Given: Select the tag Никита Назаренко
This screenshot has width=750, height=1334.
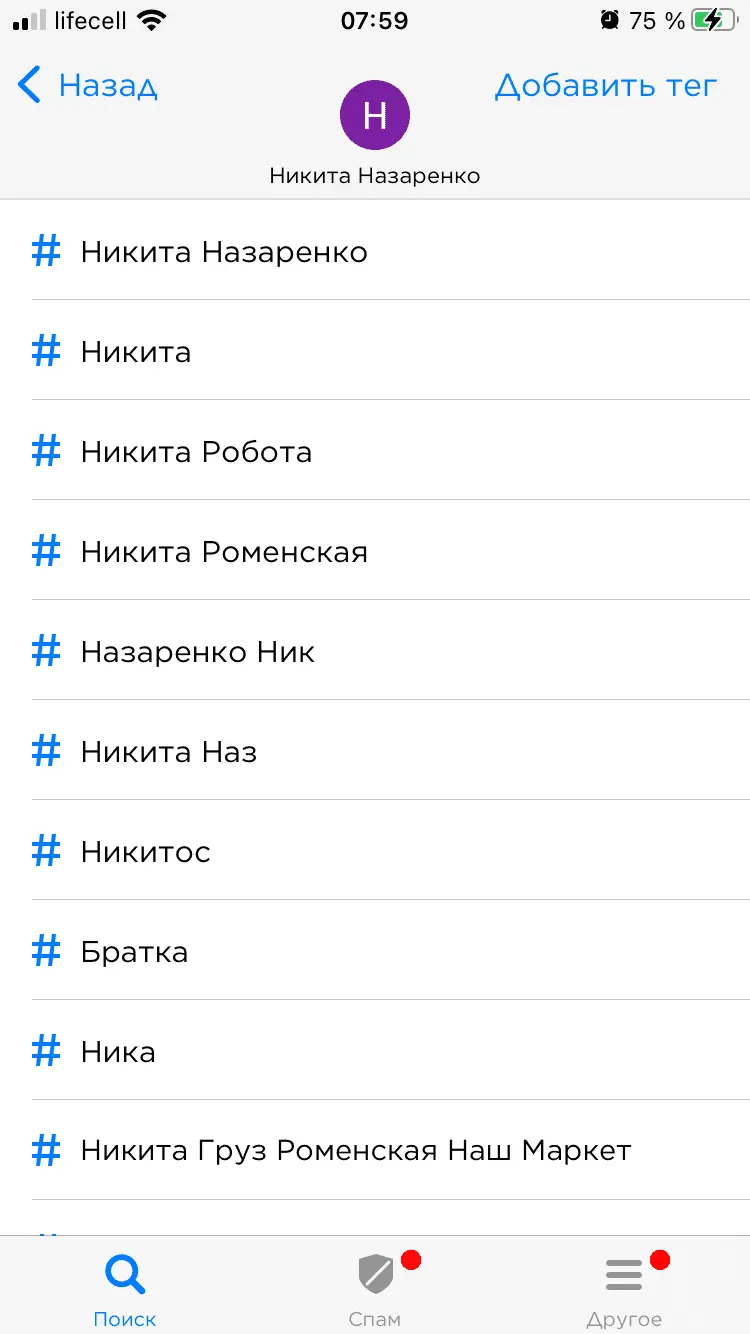Looking at the screenshot, I should point(224,252).
